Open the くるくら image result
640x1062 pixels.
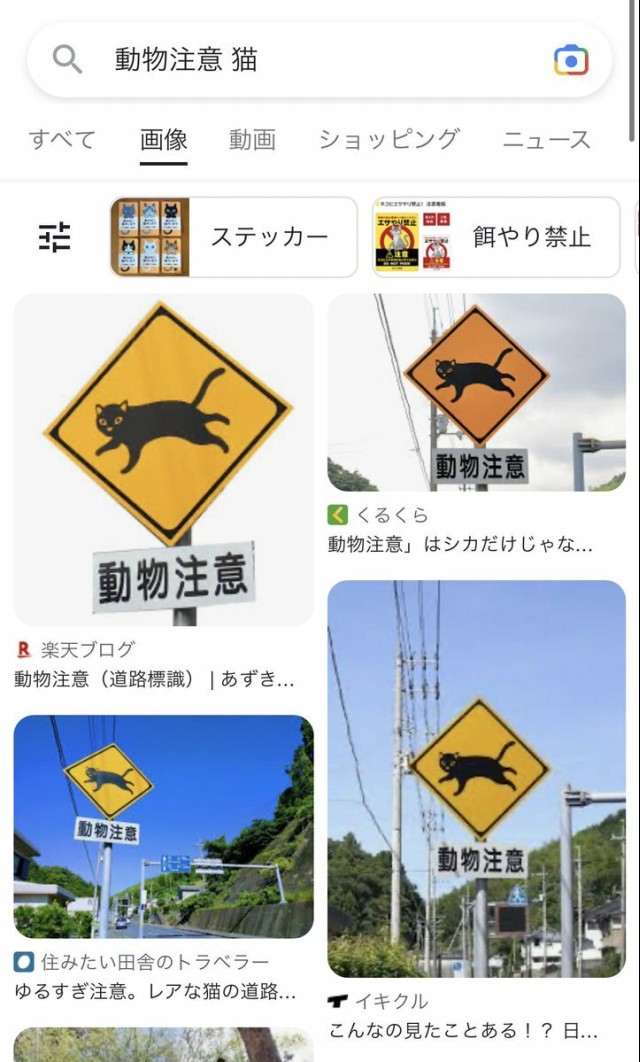click(x=477, y=392)
